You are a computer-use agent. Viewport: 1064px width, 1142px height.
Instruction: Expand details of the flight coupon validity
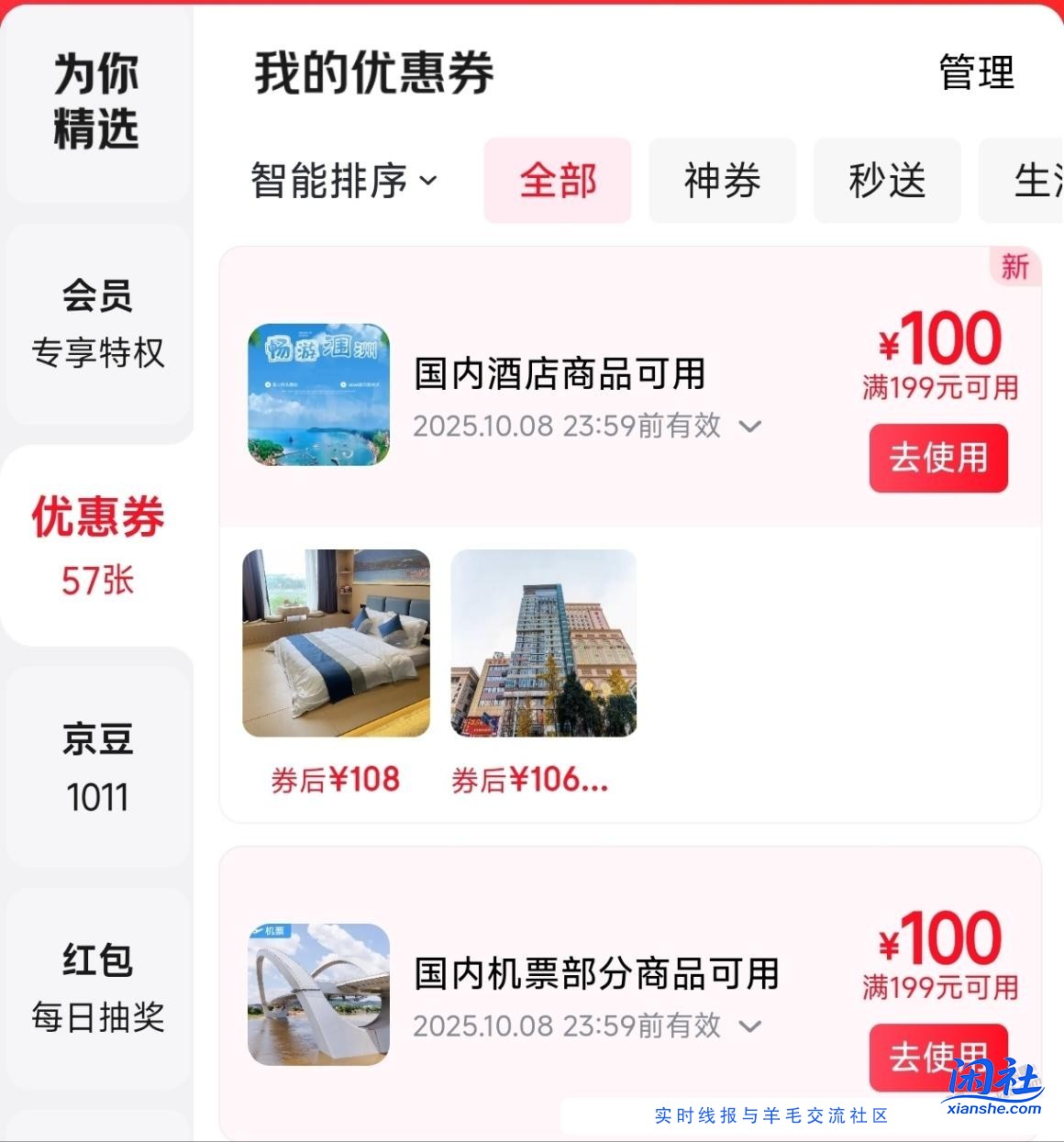pos(751,1026)
